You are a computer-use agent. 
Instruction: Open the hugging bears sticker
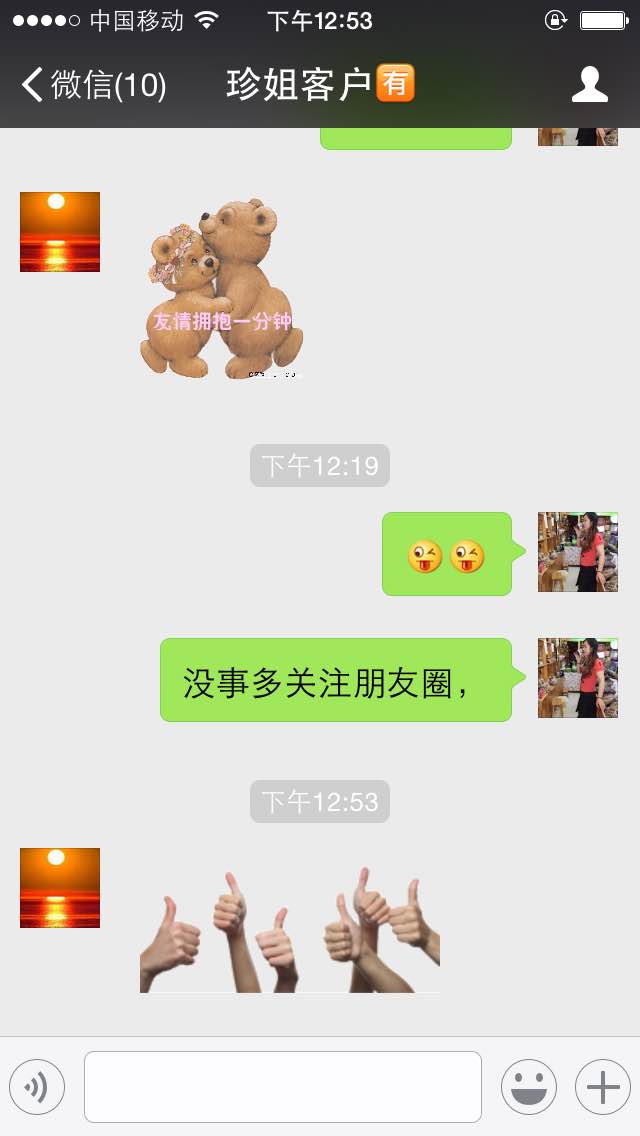(220, 288)
